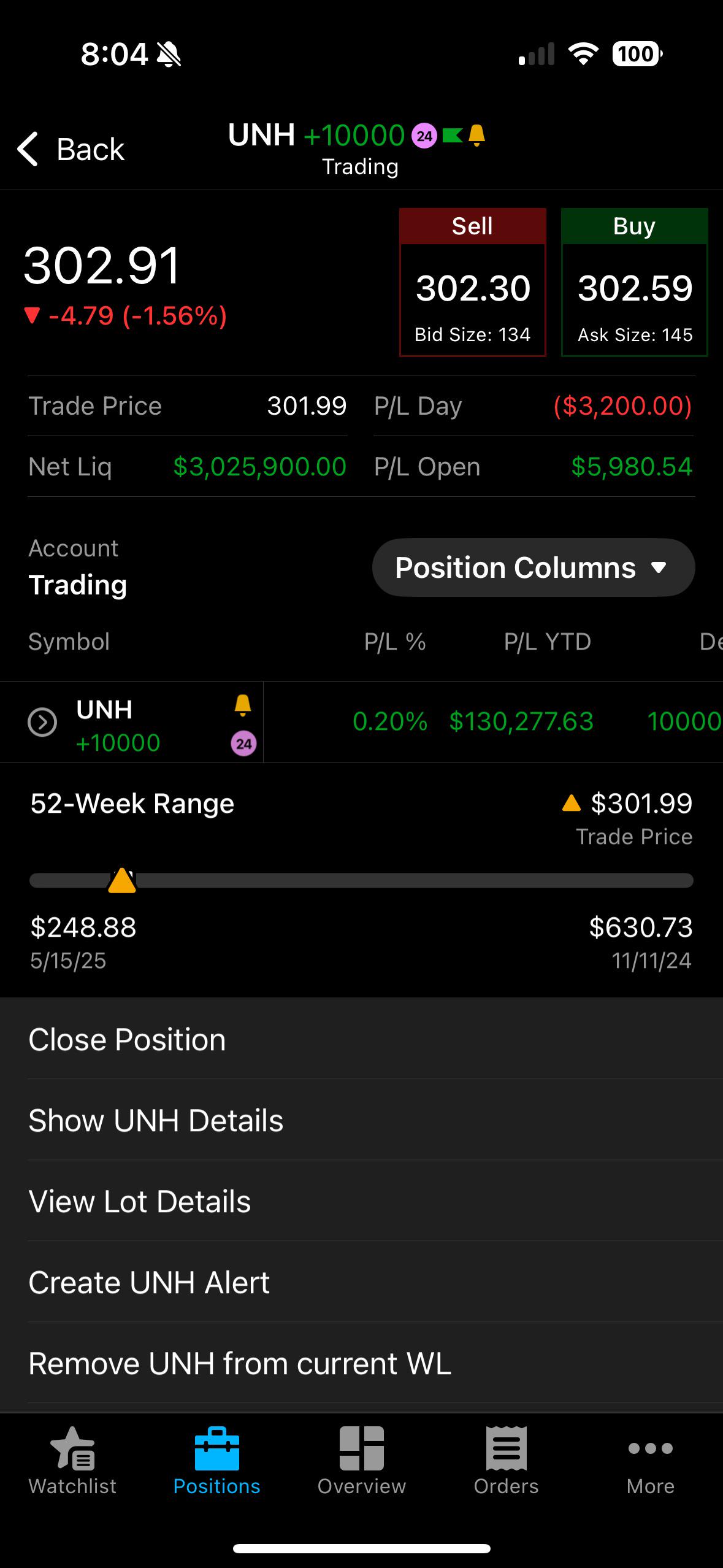Tap the Sell button at 302.30
Screen dimensions: 723x1568
tap(473, 282)
